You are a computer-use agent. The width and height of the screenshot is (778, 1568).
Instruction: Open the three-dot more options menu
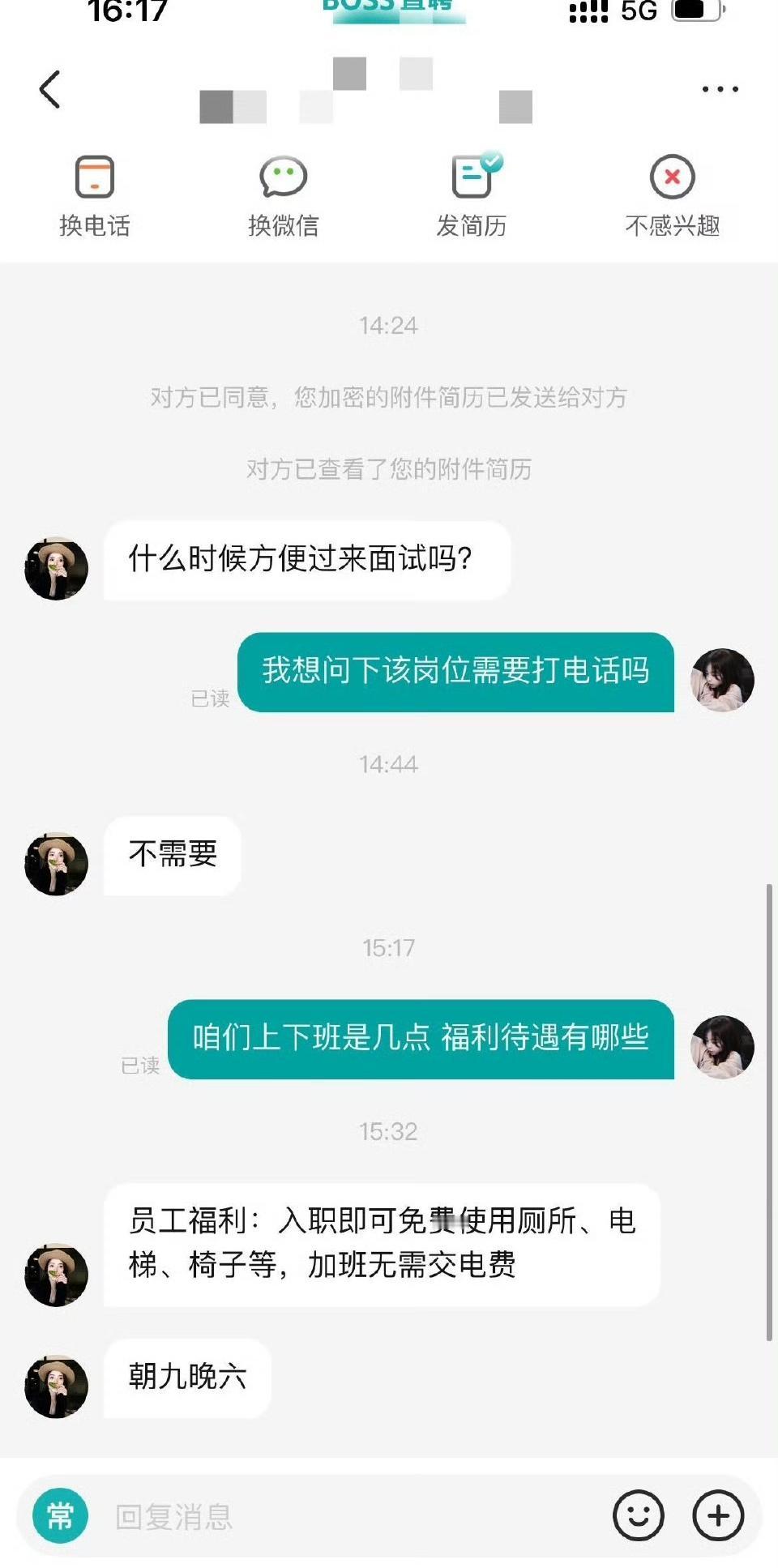[720, 89]
